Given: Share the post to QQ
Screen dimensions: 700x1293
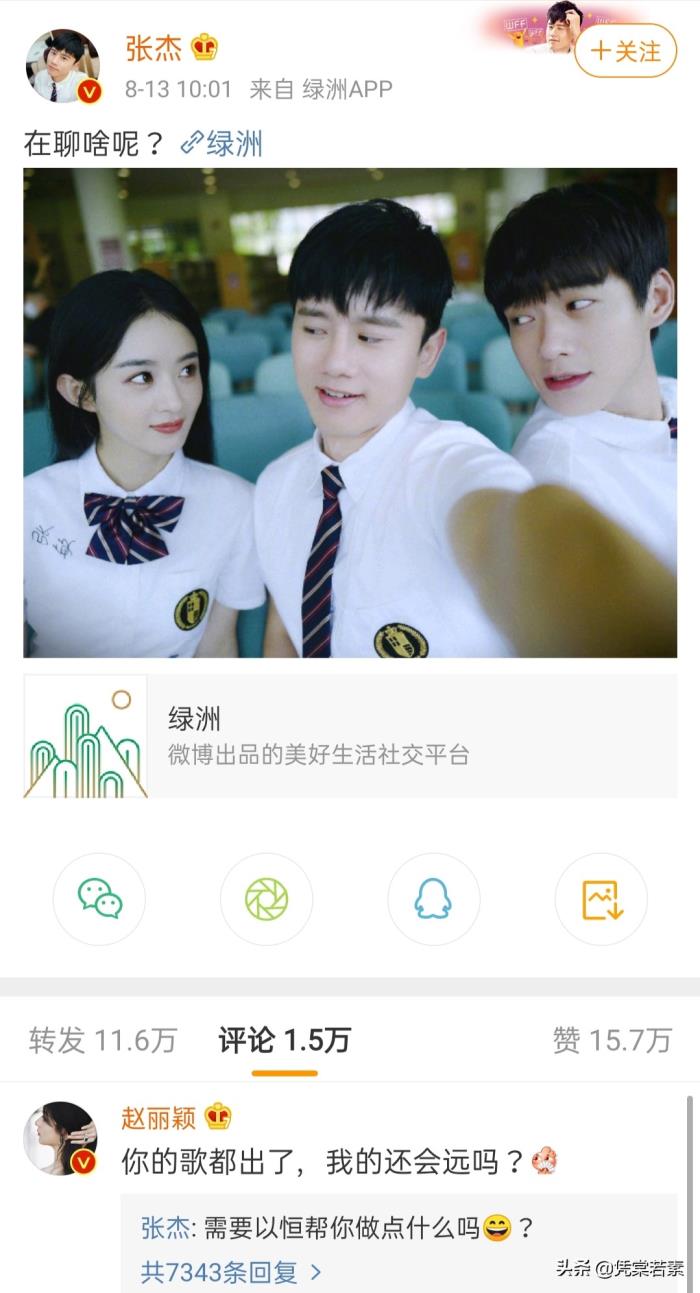Looking at the screenshot, I should [x=433, y=899].
